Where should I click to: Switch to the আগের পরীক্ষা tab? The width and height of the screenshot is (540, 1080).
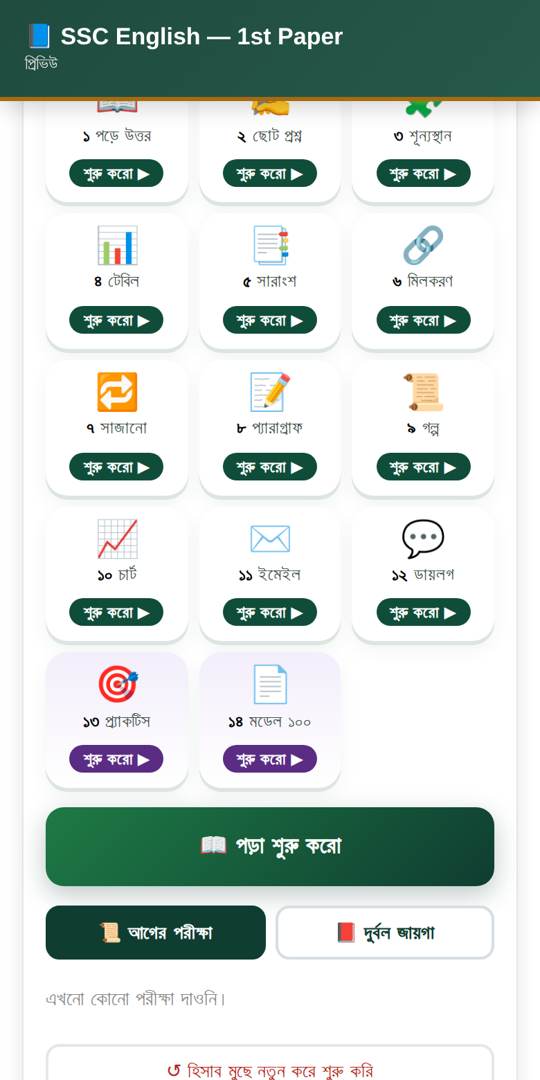(x=156, y=933)
